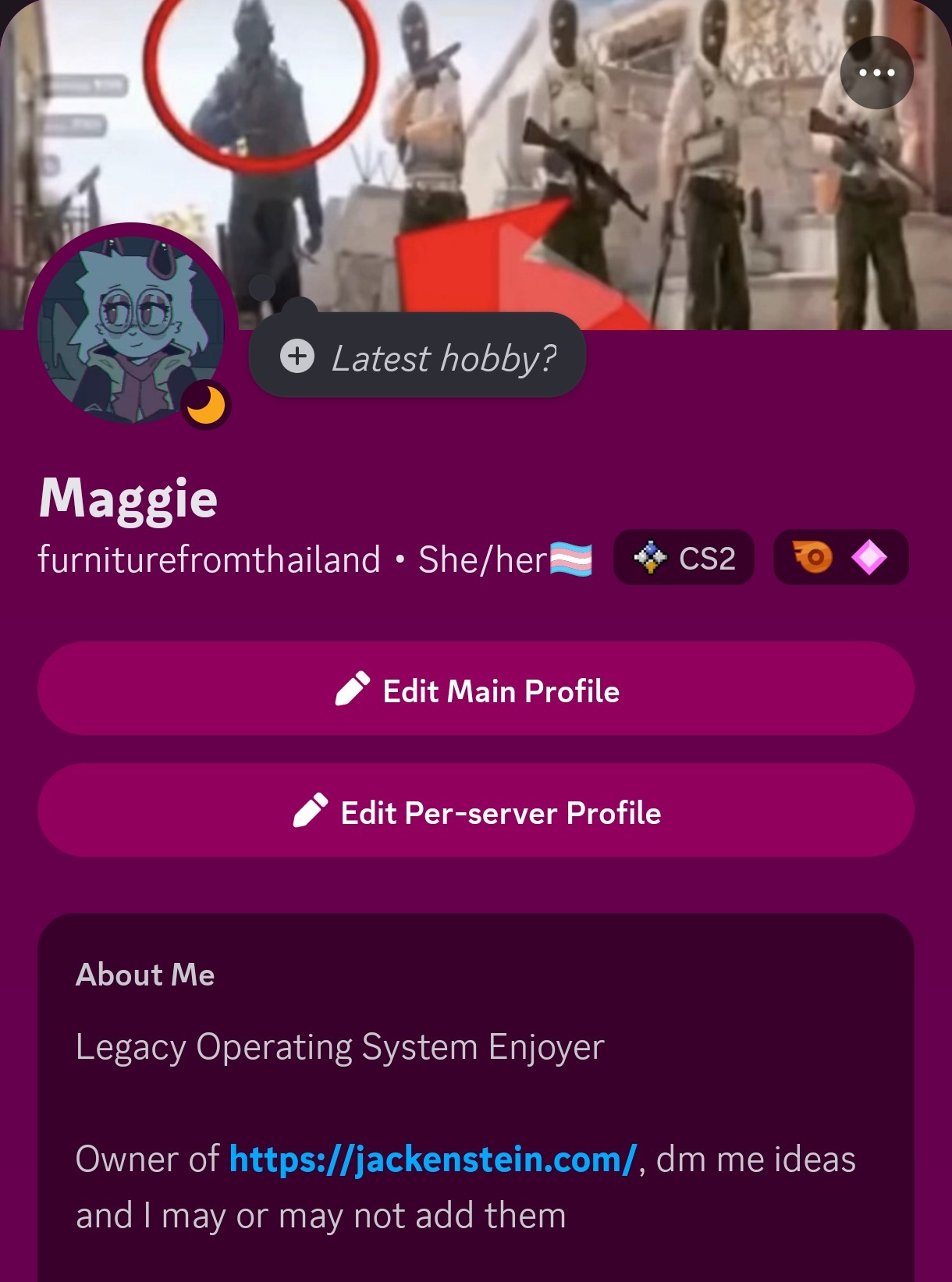Open the three-dot overflow menu
The image size is (952, 1282).
[x=876, y=73]
